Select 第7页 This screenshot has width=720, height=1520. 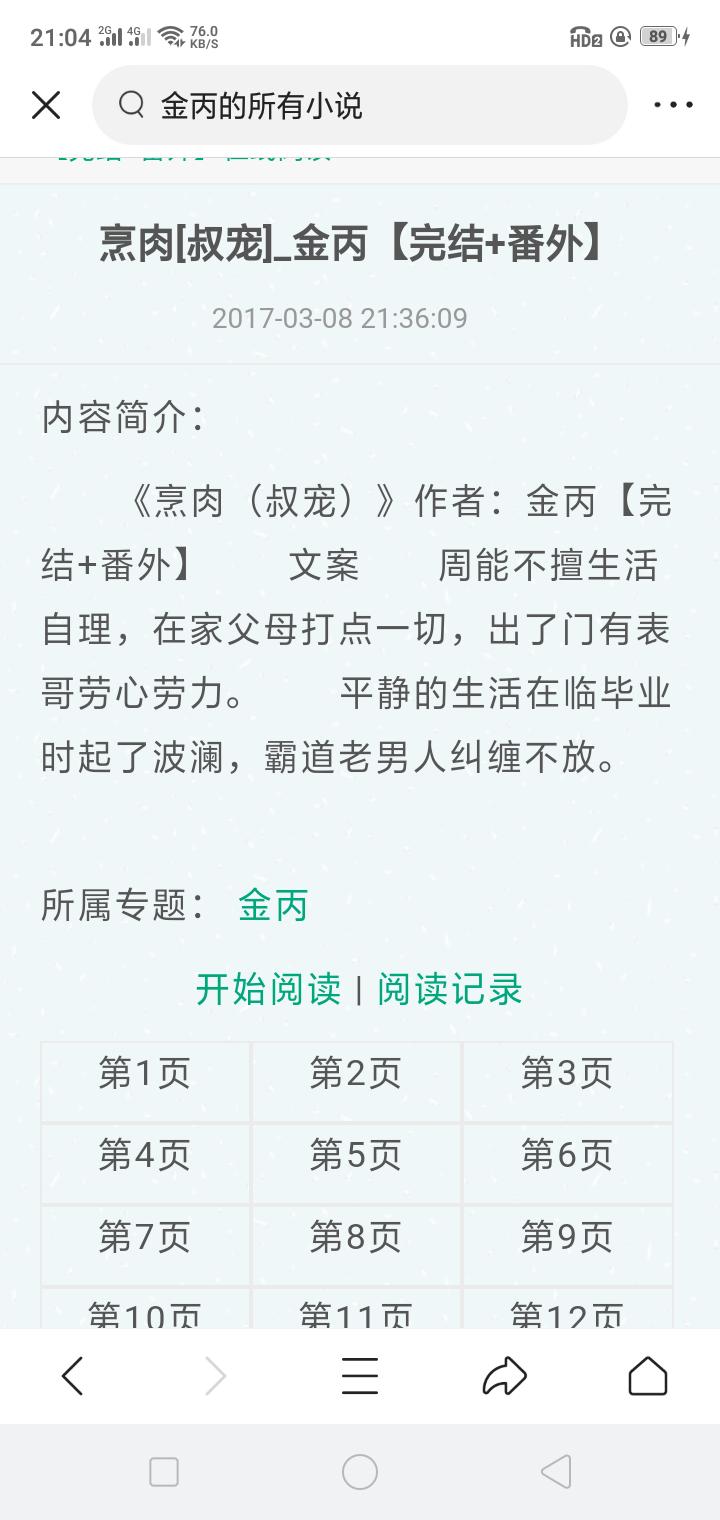coord(145,1238)
